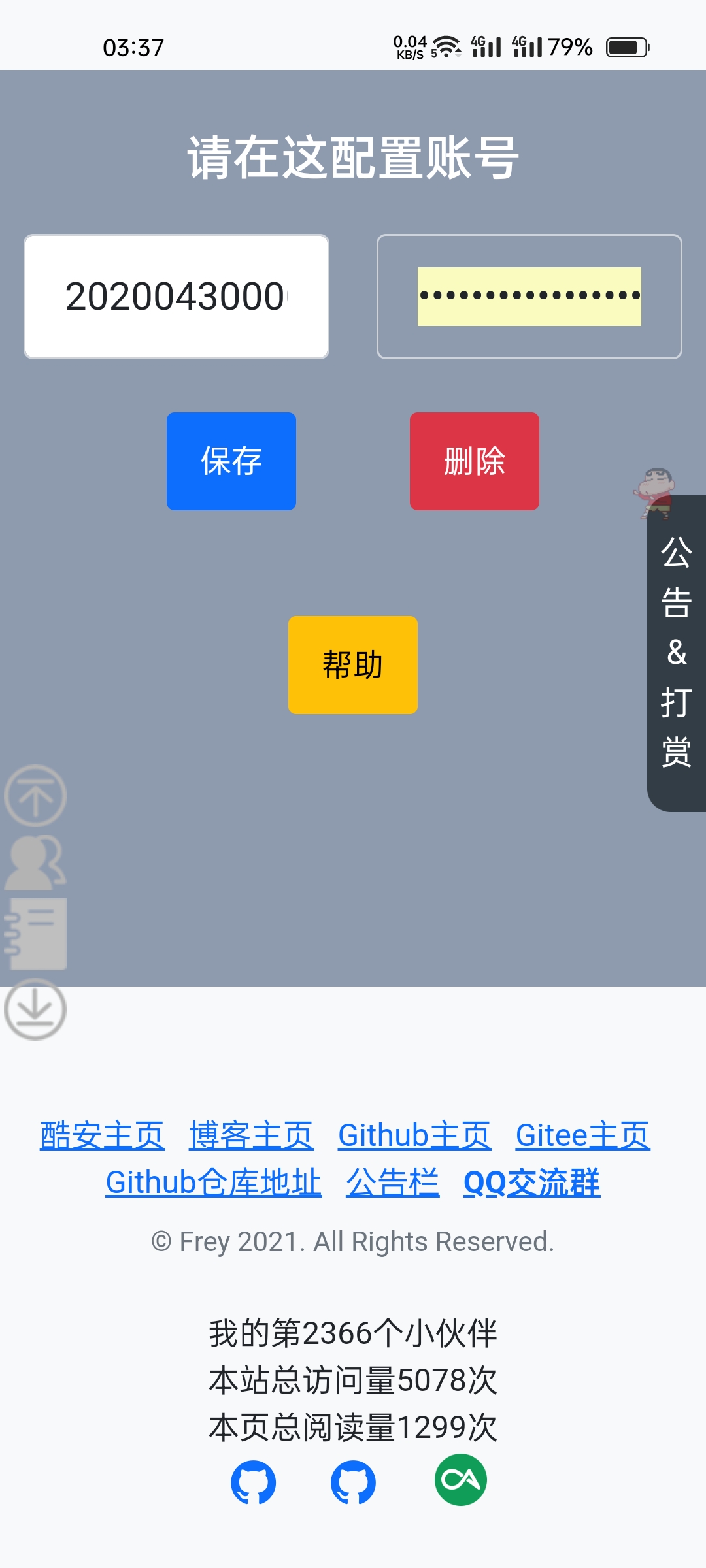This screenshot has width=706, height=1568.
Task: Open the Gitee主页 link
Action: coord(582,1135)
